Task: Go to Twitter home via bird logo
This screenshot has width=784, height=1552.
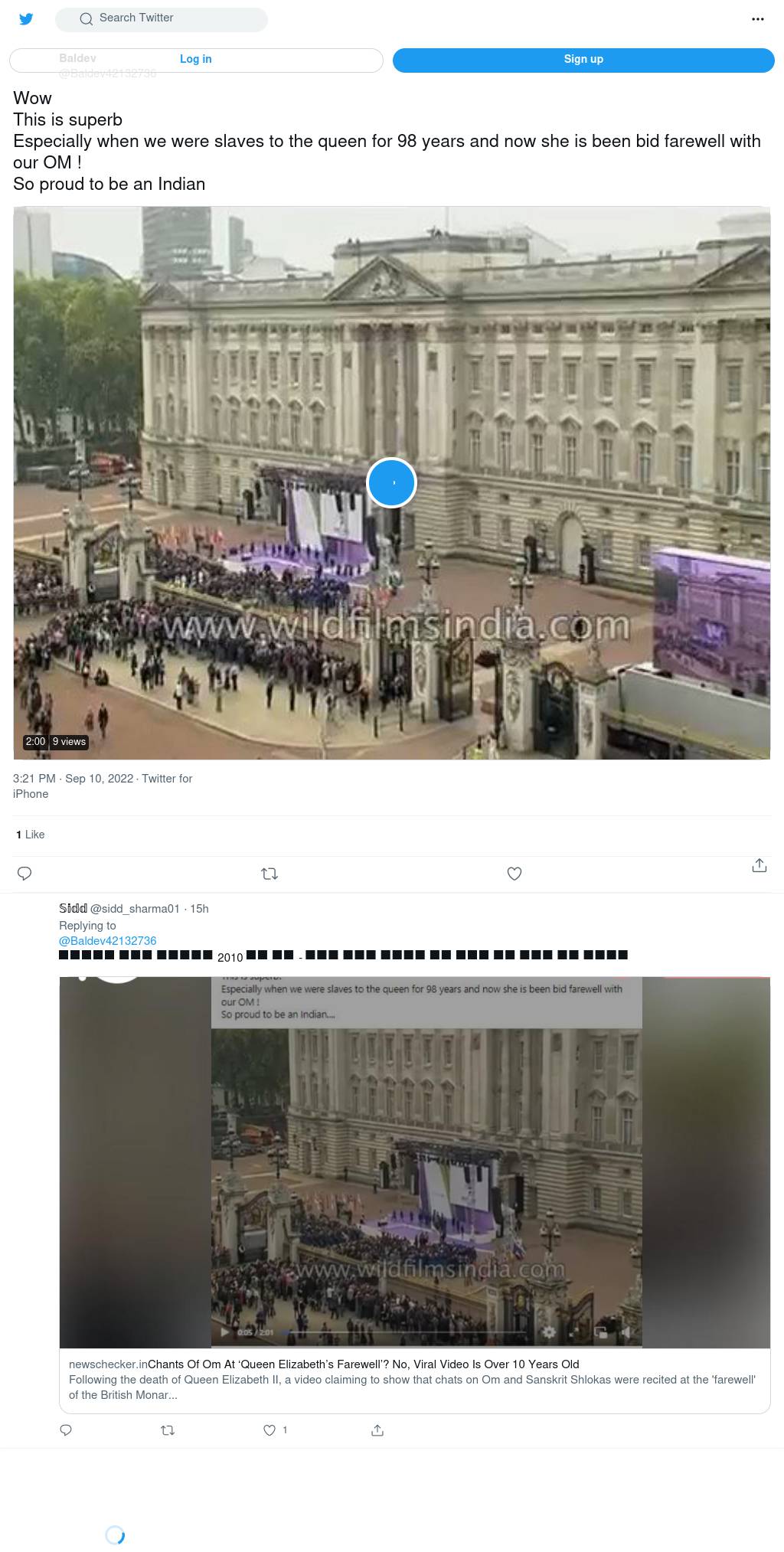Action: coord(26,19)
